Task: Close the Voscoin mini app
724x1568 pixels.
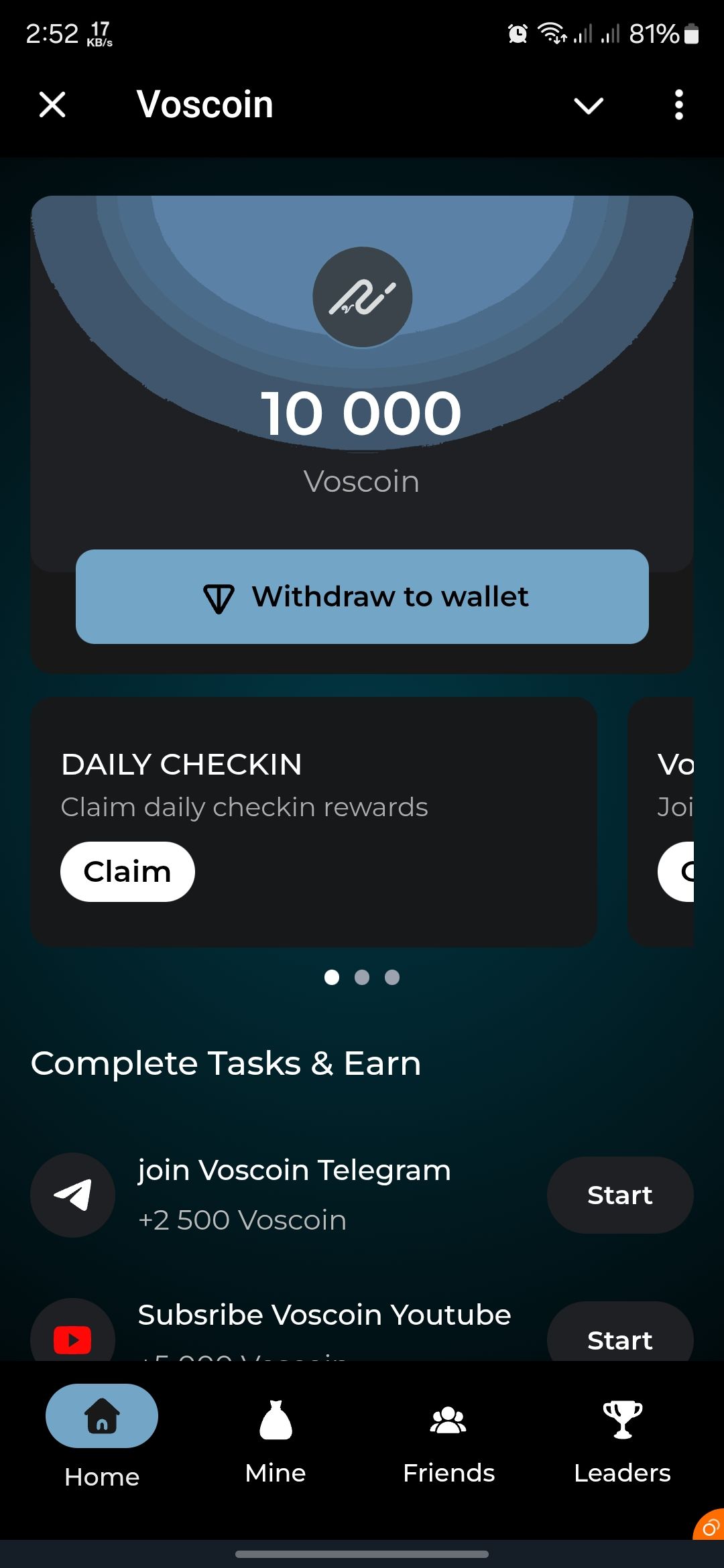Action: 52,105
